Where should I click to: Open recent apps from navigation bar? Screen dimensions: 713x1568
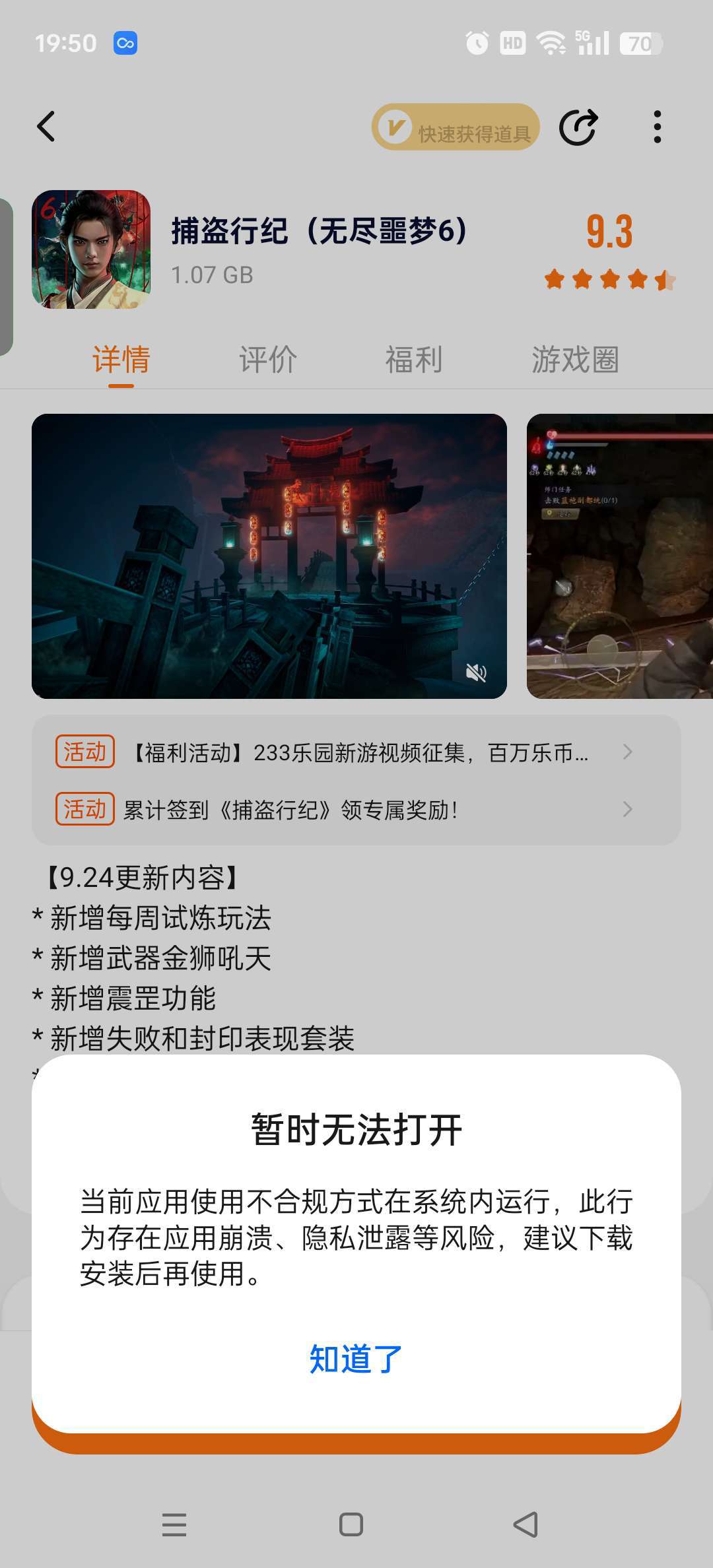pyautogui.click(x=174, y=1524)
